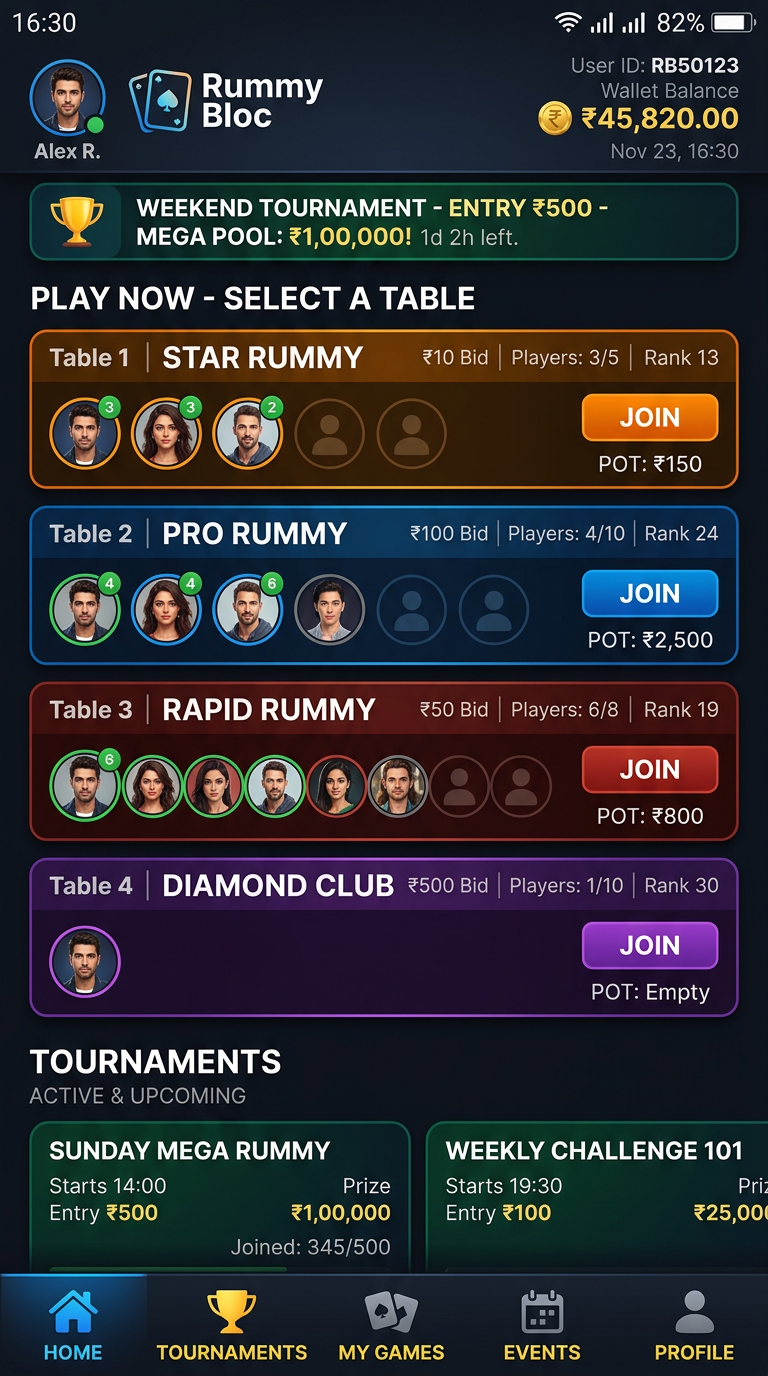Expand the Weekend Tournament mega pool banner

383,222
